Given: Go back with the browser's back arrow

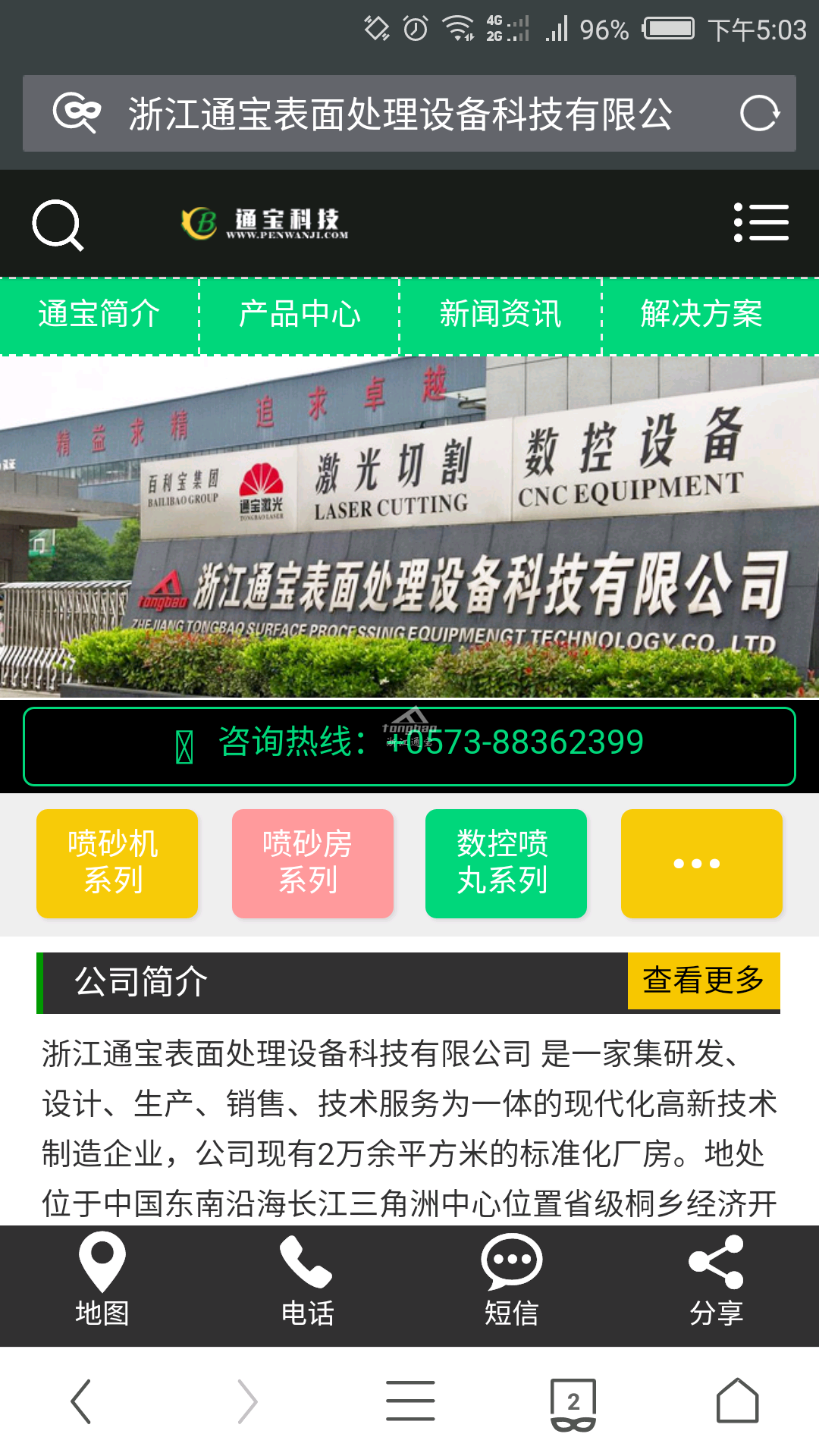Looking at the screenshot, I should click(81, 1401).
